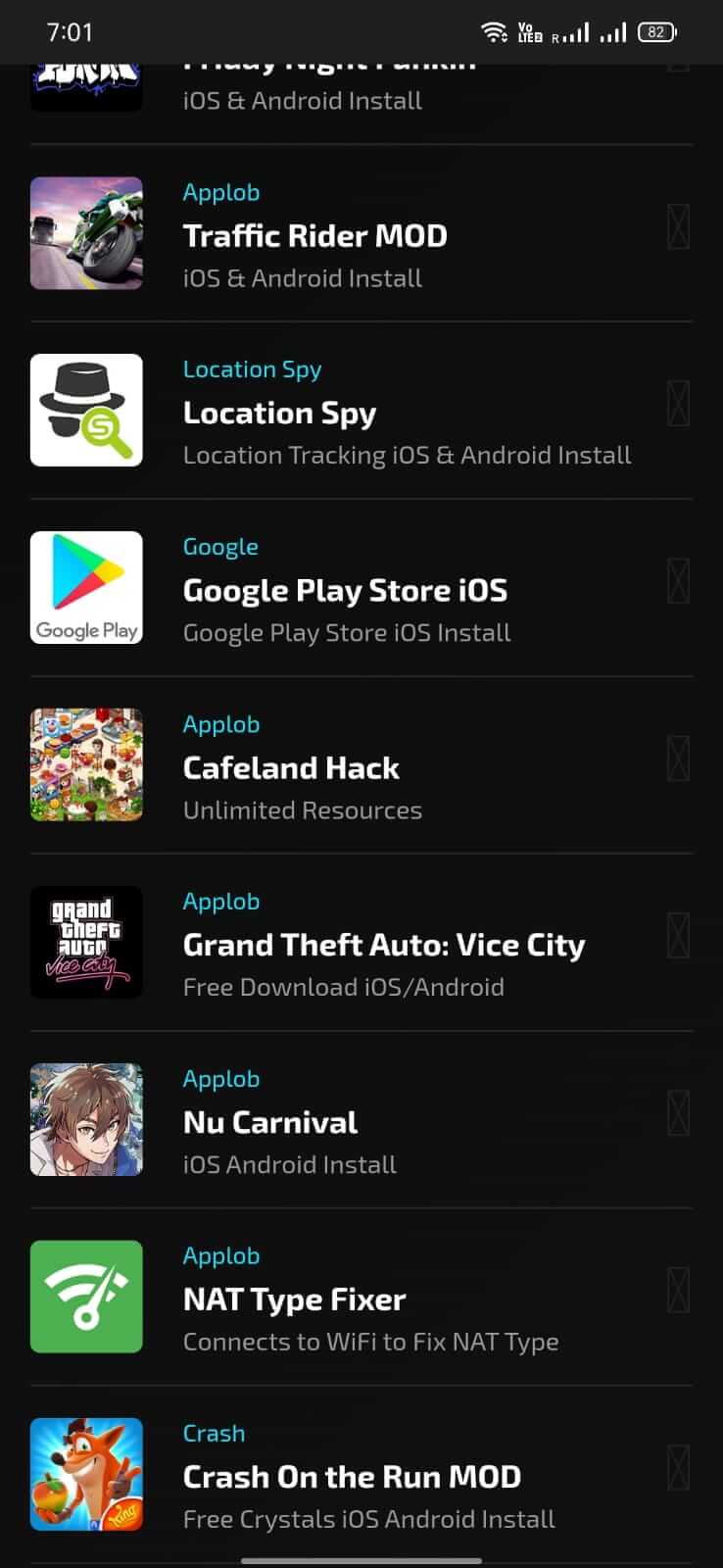Tap the NAT Type Fixer description text

370,1342
